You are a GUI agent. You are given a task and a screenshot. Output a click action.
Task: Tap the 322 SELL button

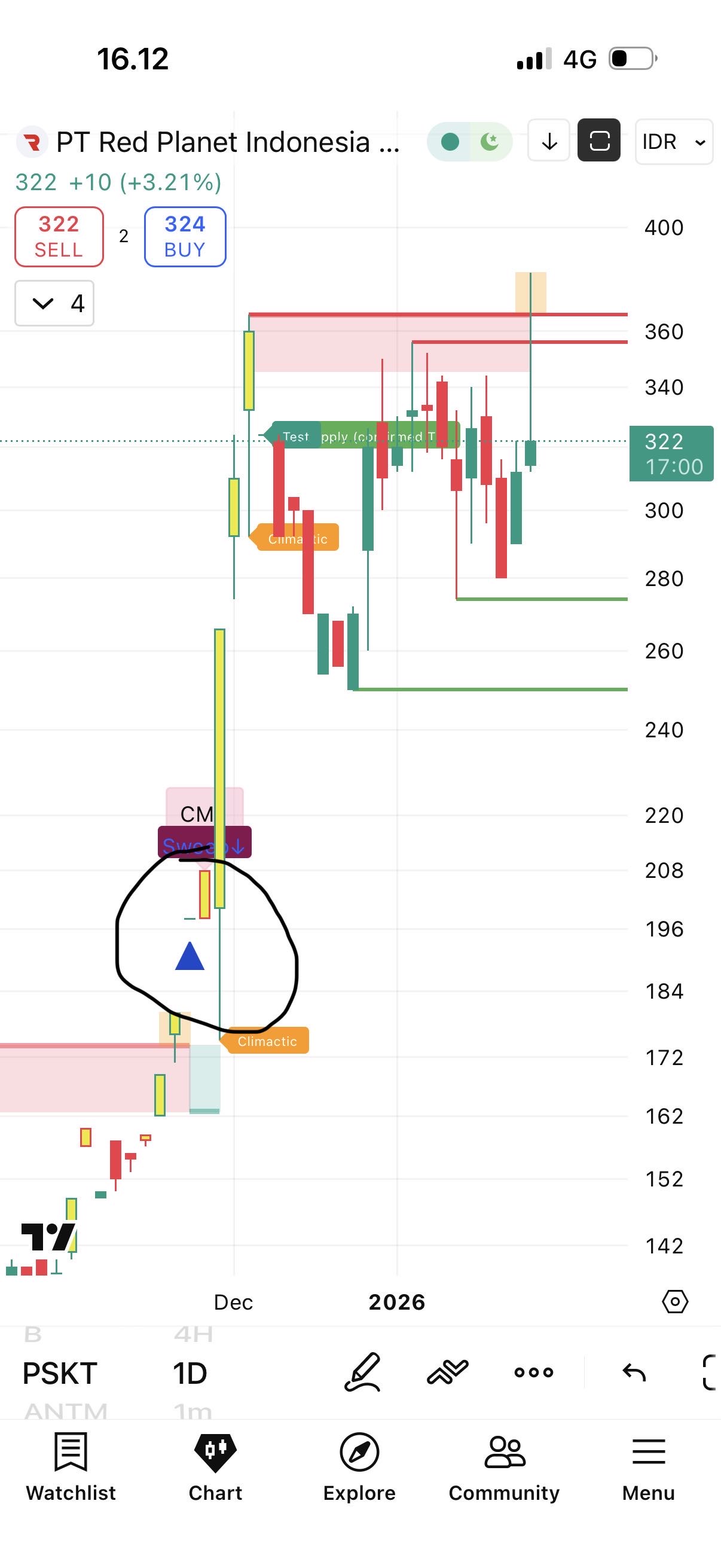59,237
